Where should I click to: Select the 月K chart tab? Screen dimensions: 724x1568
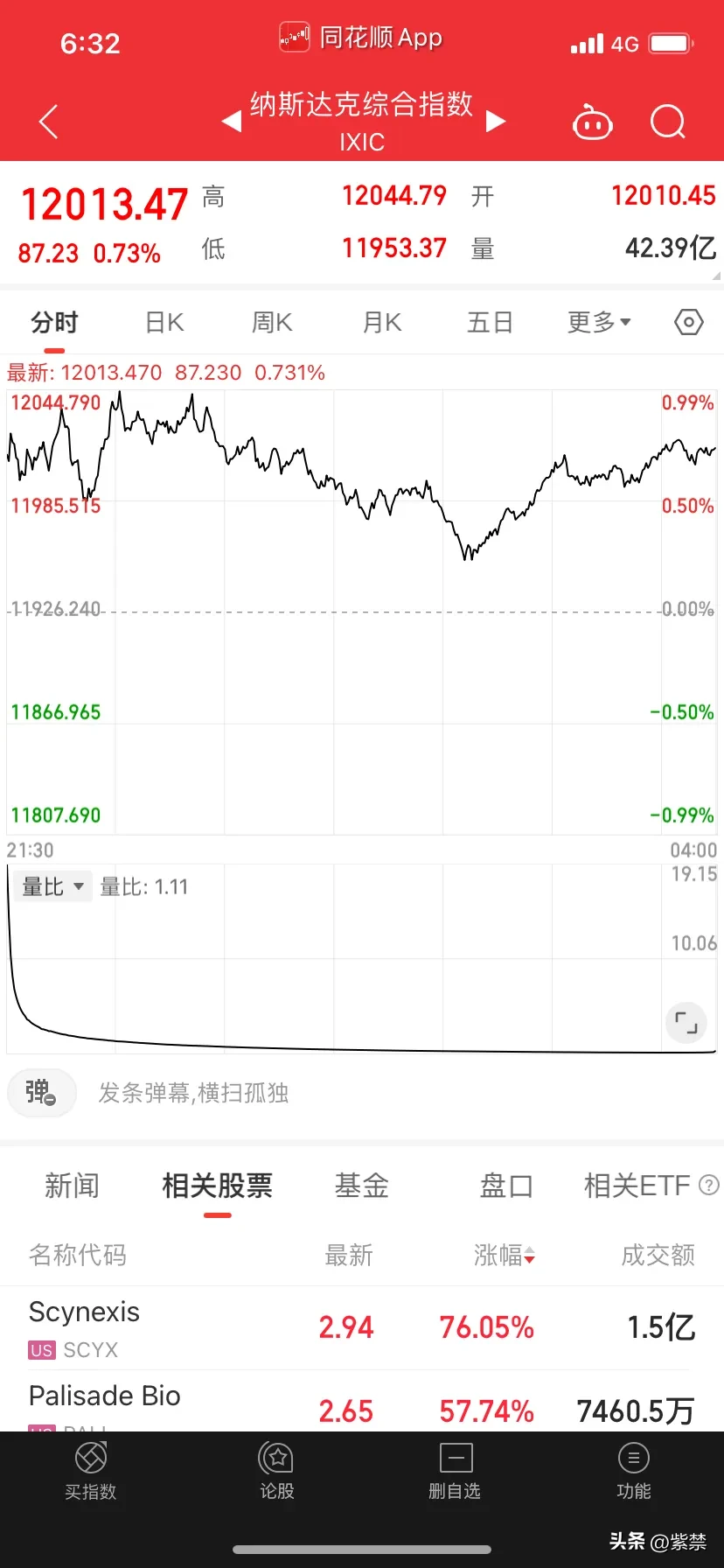coord(382,323)
